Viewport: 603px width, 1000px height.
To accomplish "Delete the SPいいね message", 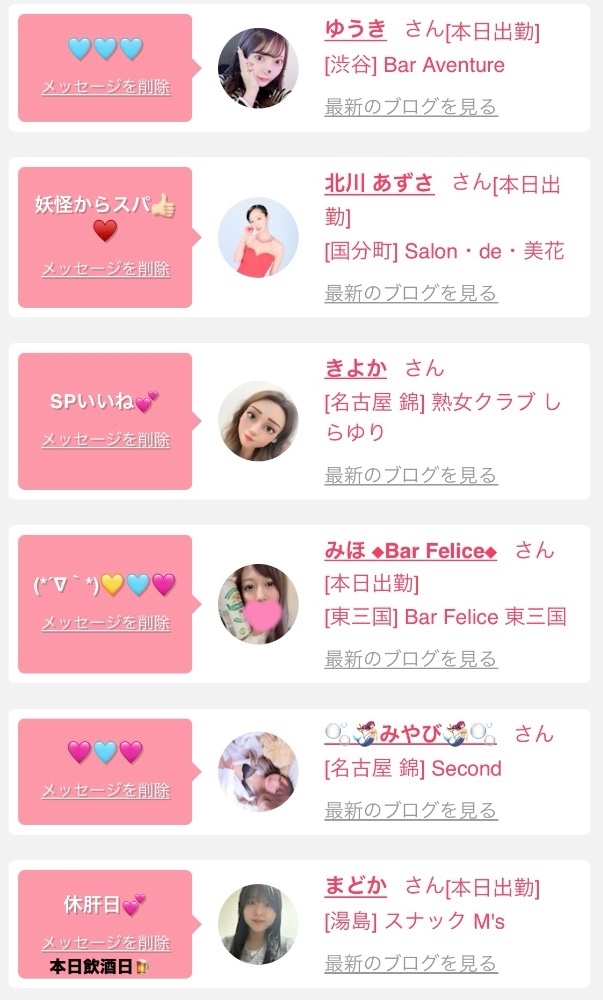I will click(x=105, y=440).
